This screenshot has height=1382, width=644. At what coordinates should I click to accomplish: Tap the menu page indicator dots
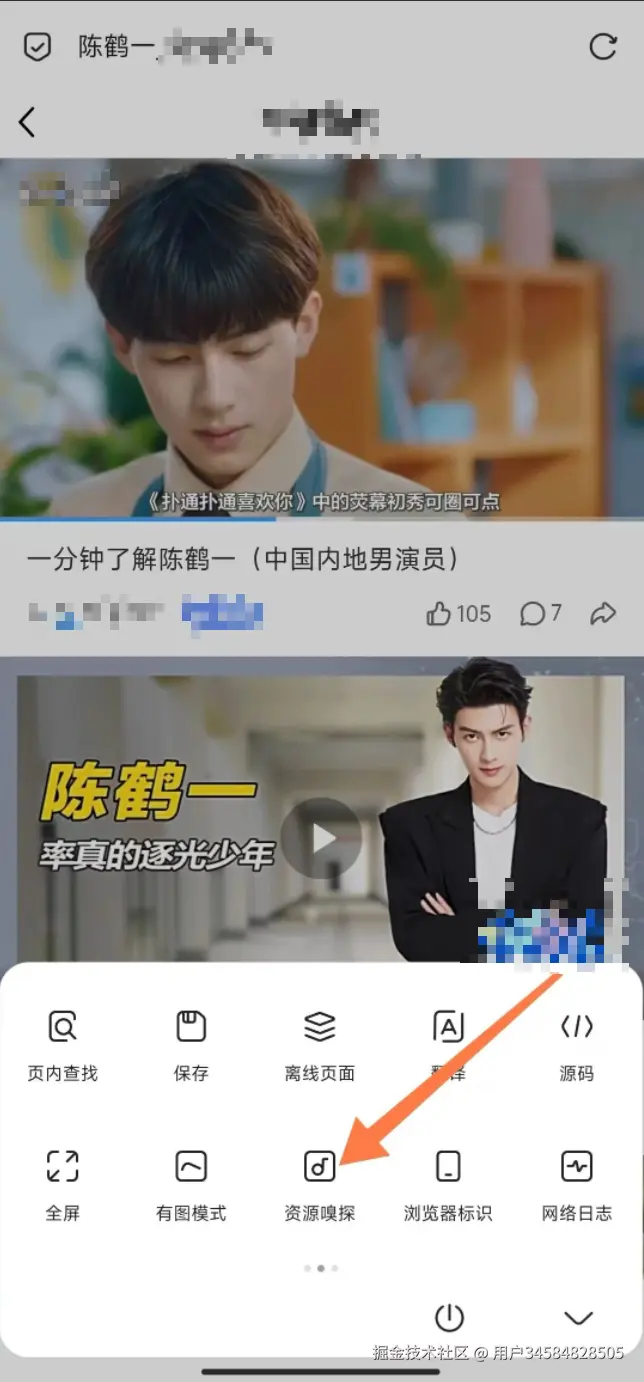coord(320,1268)
